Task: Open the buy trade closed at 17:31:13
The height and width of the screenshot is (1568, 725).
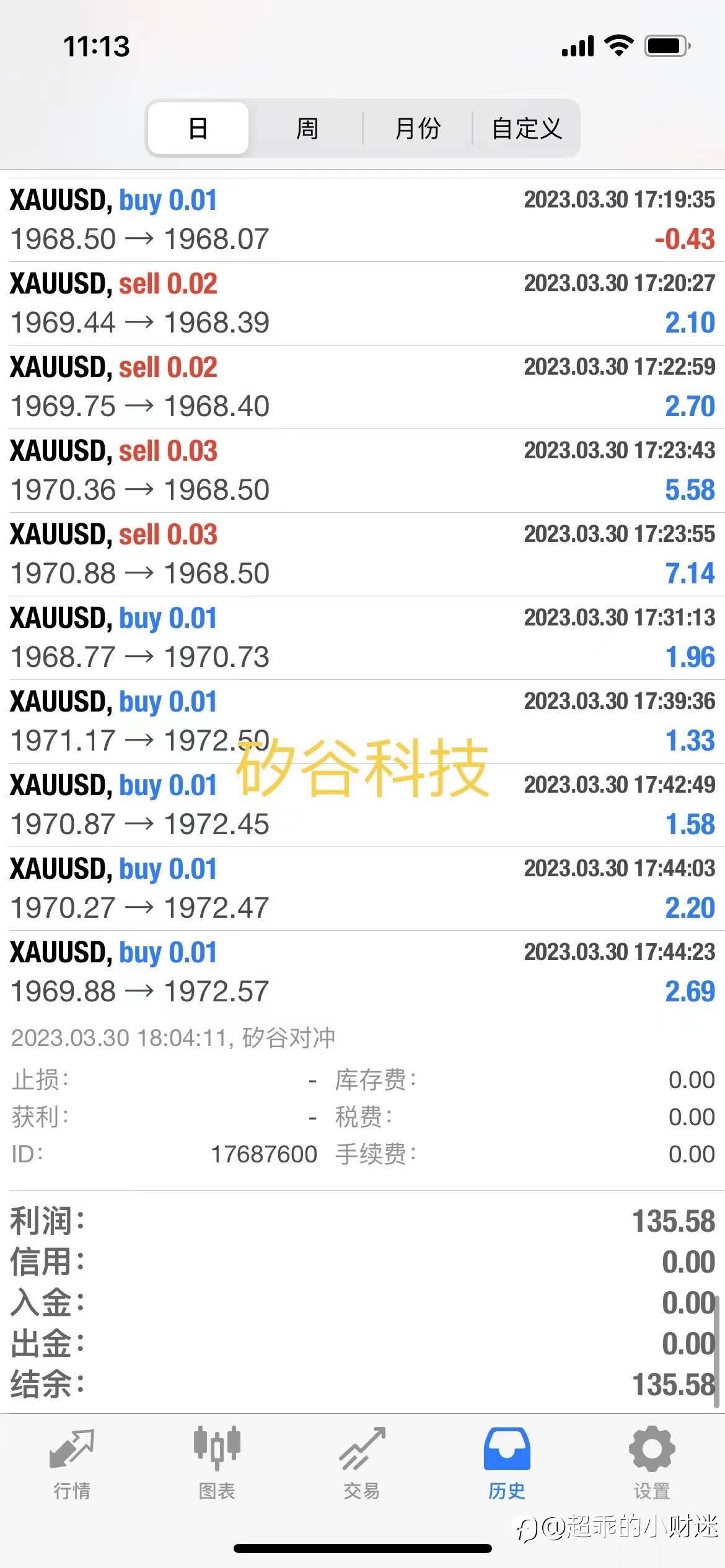Action: 362,638
